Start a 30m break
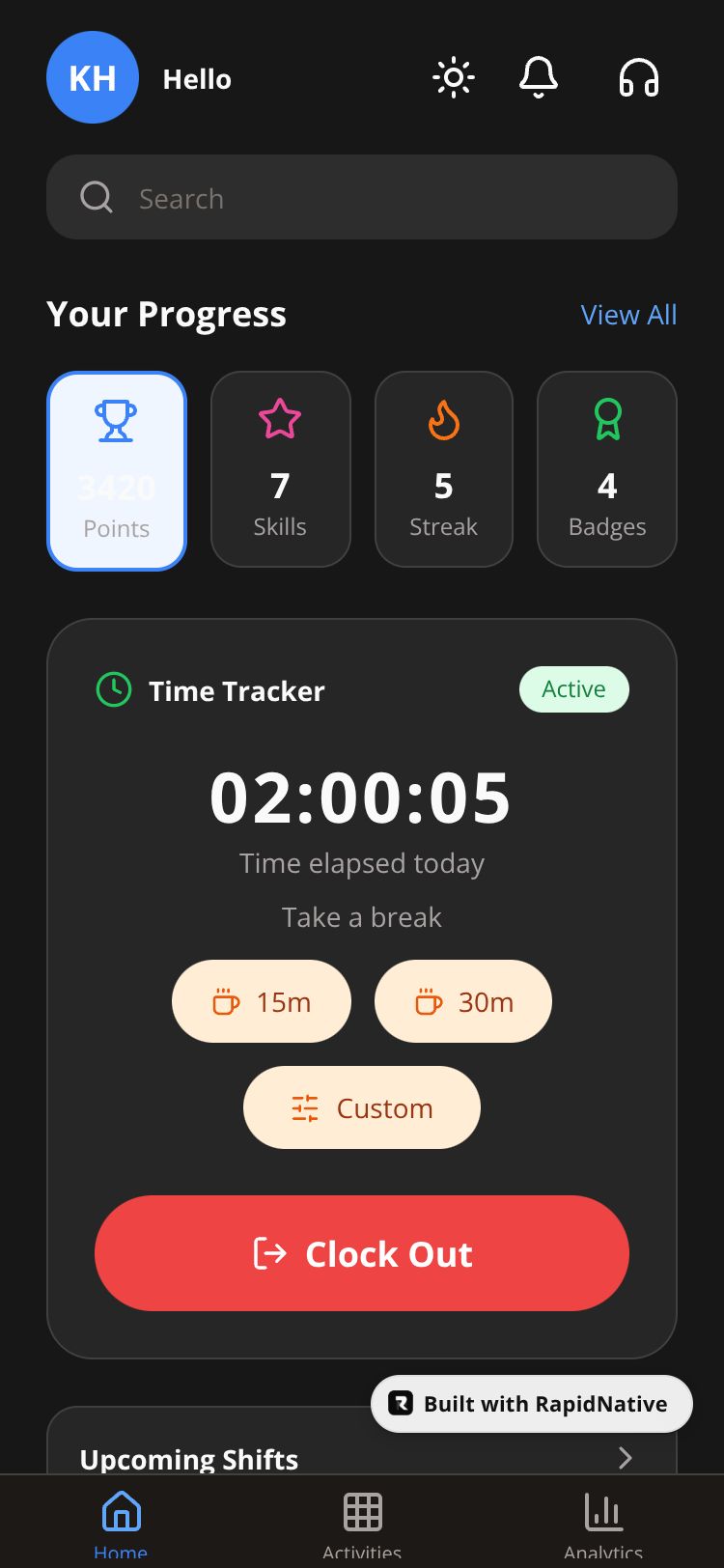724x1568 pixels. point(463,1001)
